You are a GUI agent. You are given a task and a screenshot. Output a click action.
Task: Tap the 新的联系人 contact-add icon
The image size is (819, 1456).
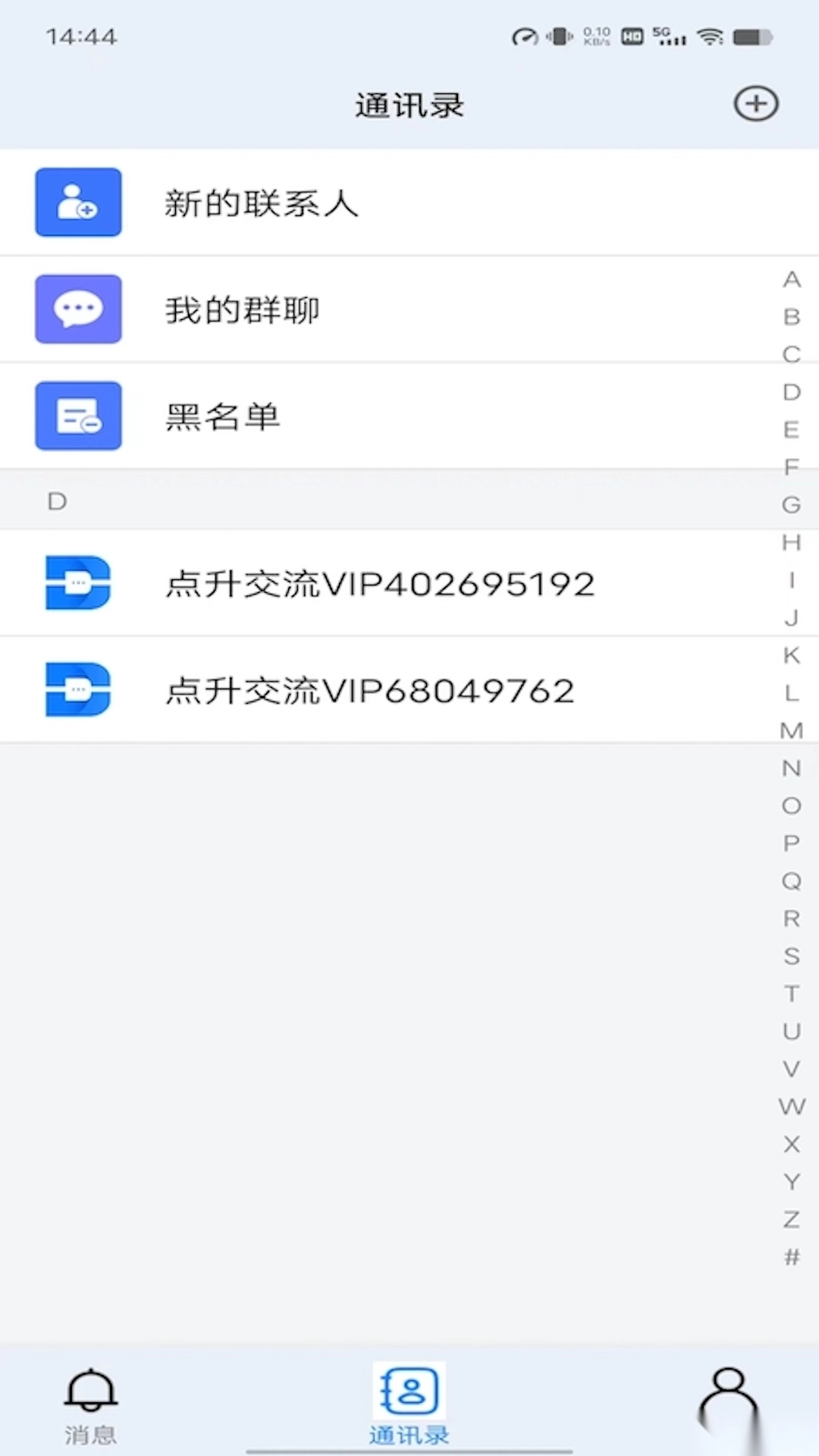pos(78,202)
